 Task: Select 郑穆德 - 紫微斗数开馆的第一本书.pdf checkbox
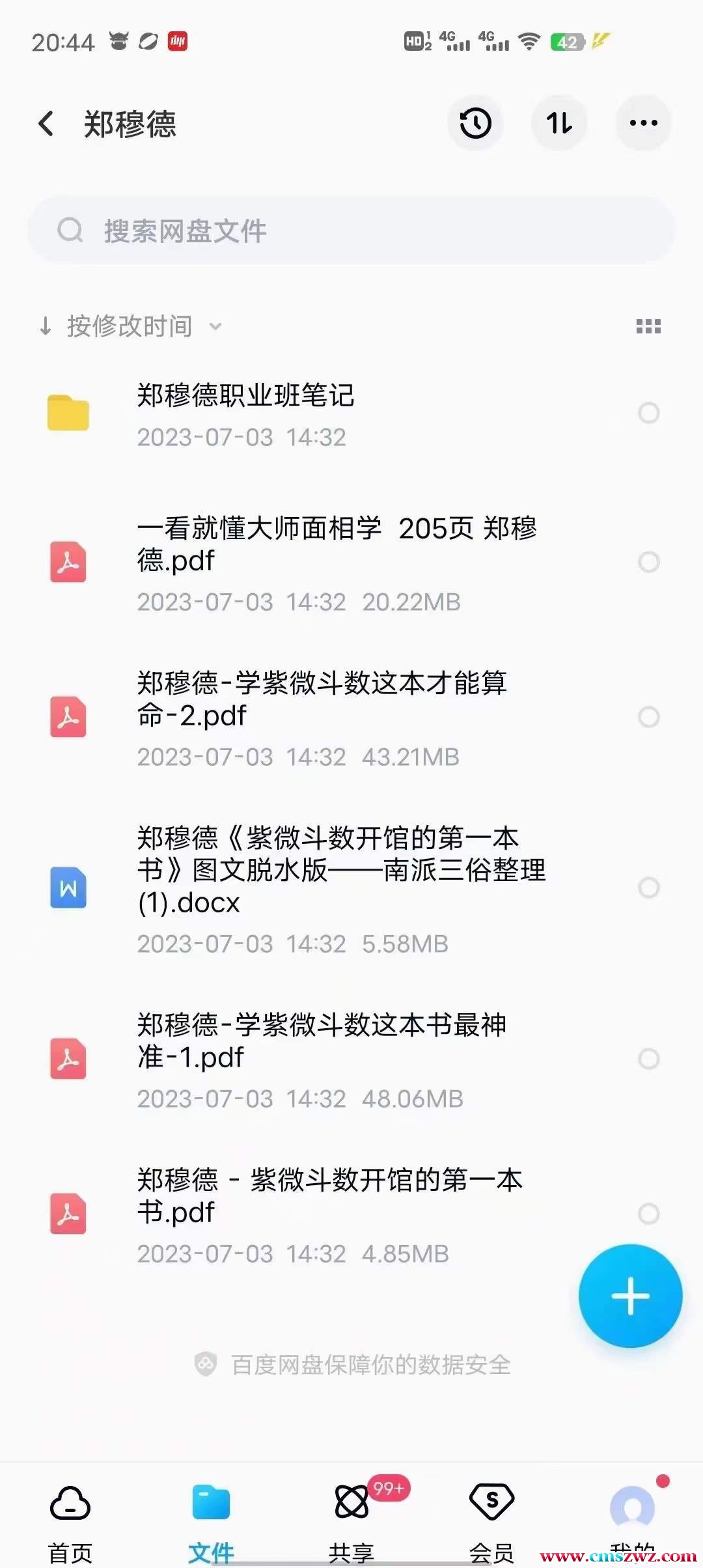tap(648, 1213)
